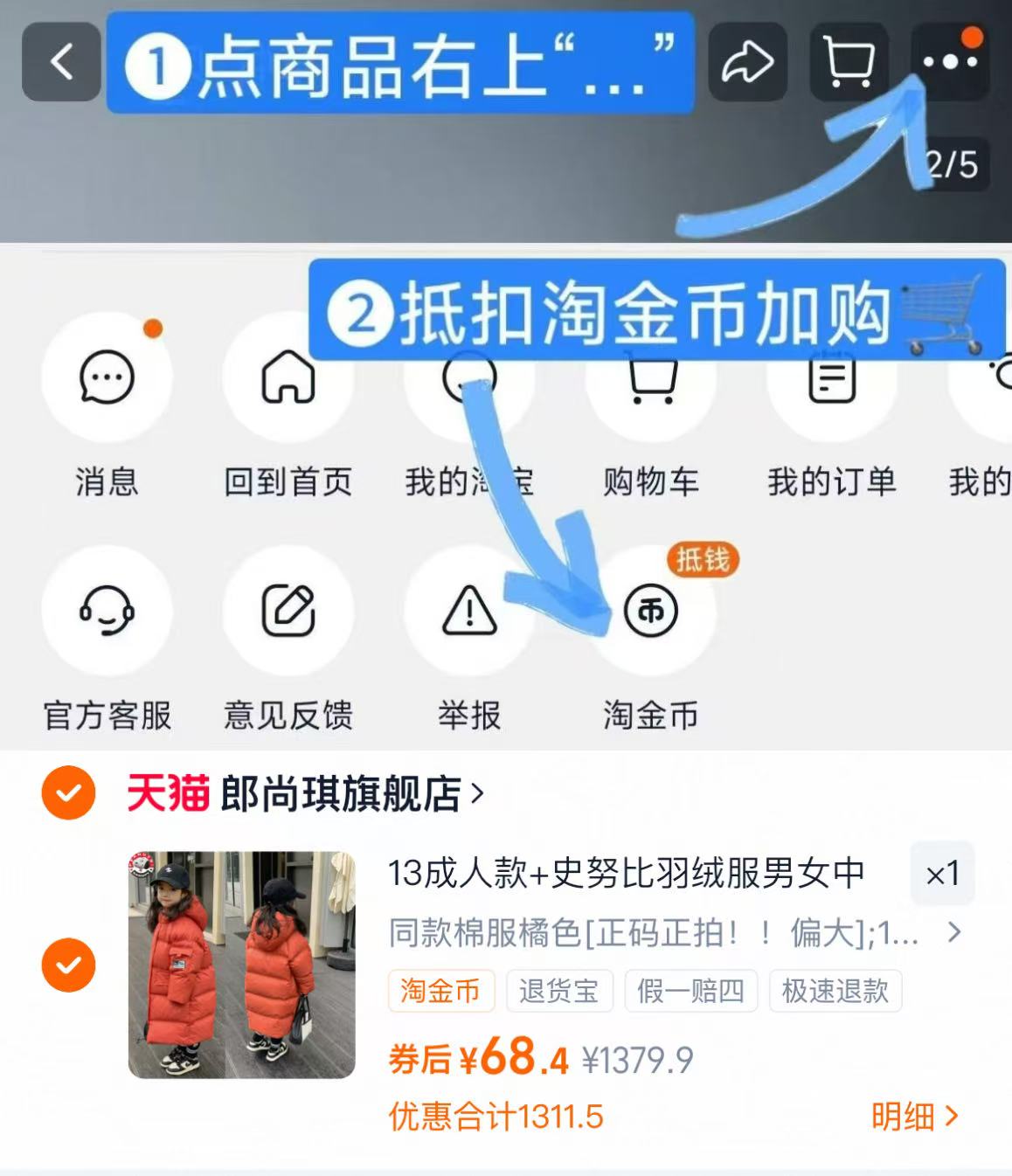
Task: Open the 淘金币 coin icon
Action: pos(651,612)
